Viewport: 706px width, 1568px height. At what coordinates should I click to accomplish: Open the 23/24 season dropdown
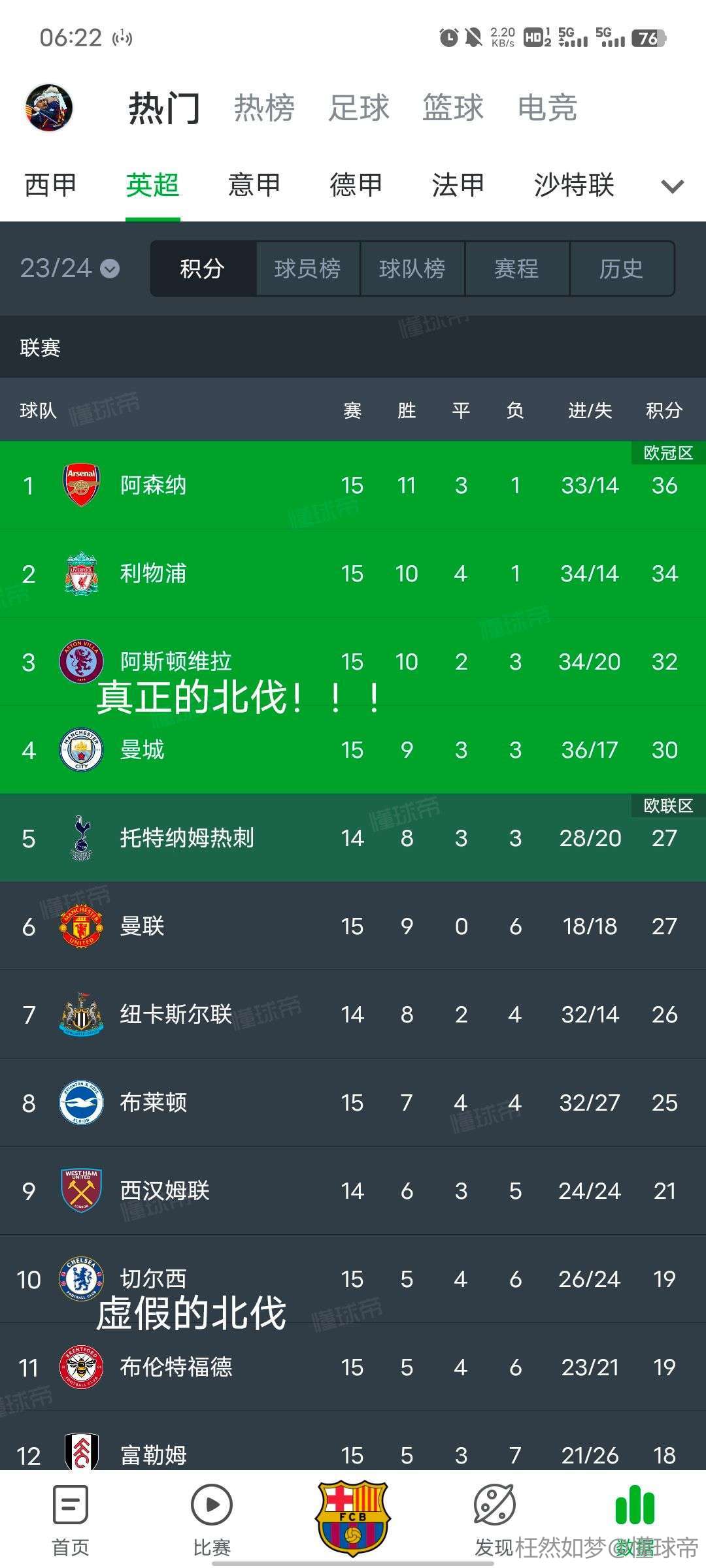point(70,269)
